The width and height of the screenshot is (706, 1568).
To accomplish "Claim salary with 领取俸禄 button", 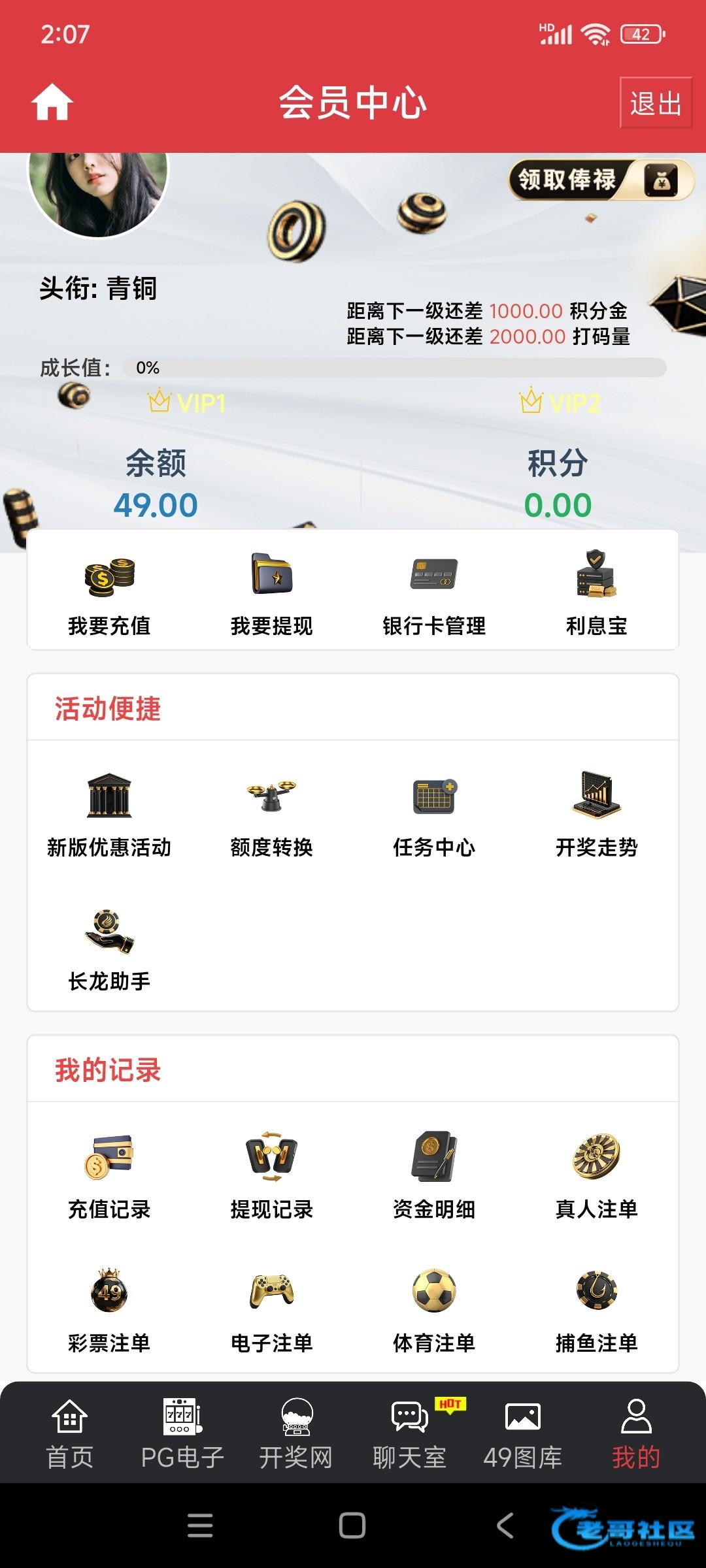I will [x=600, y=180].
